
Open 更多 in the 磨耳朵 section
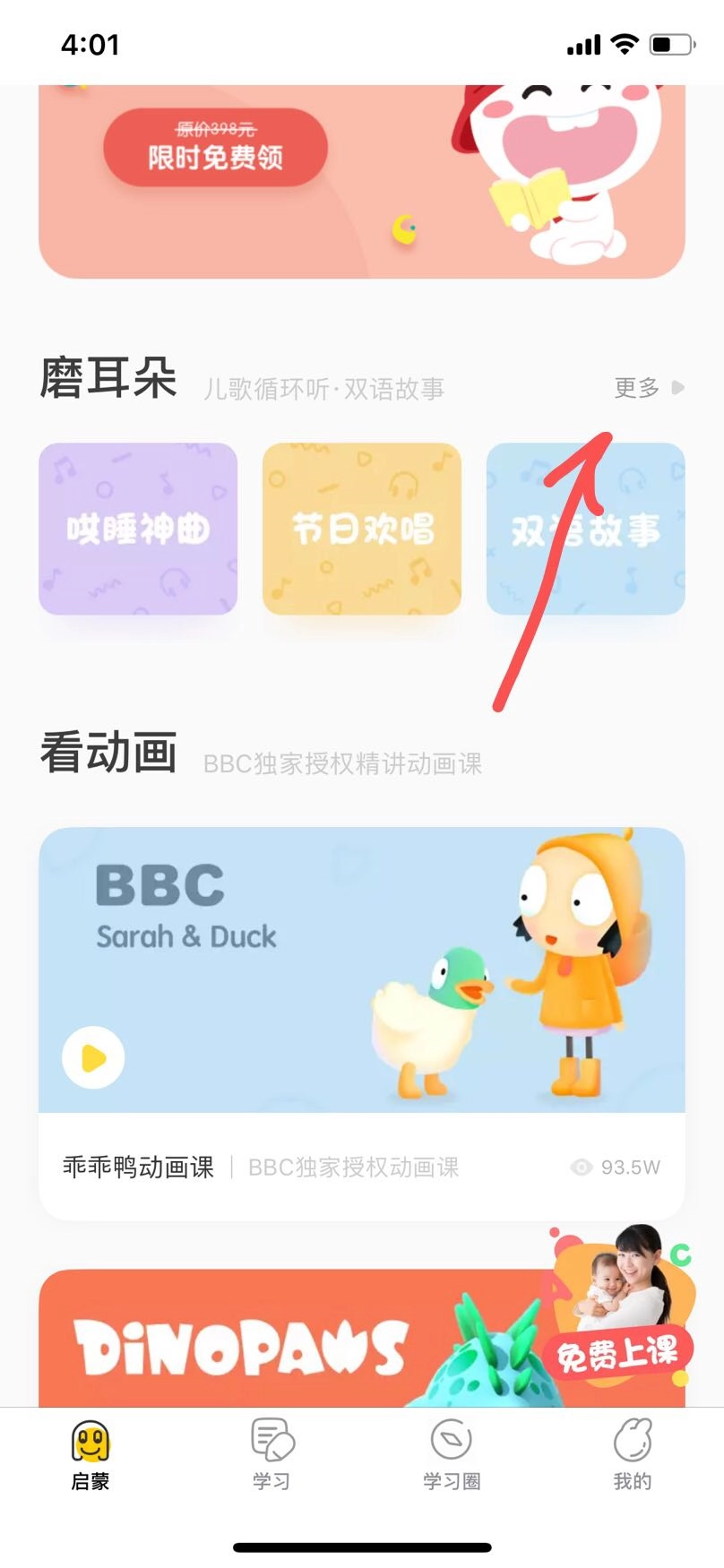(647, 388)
